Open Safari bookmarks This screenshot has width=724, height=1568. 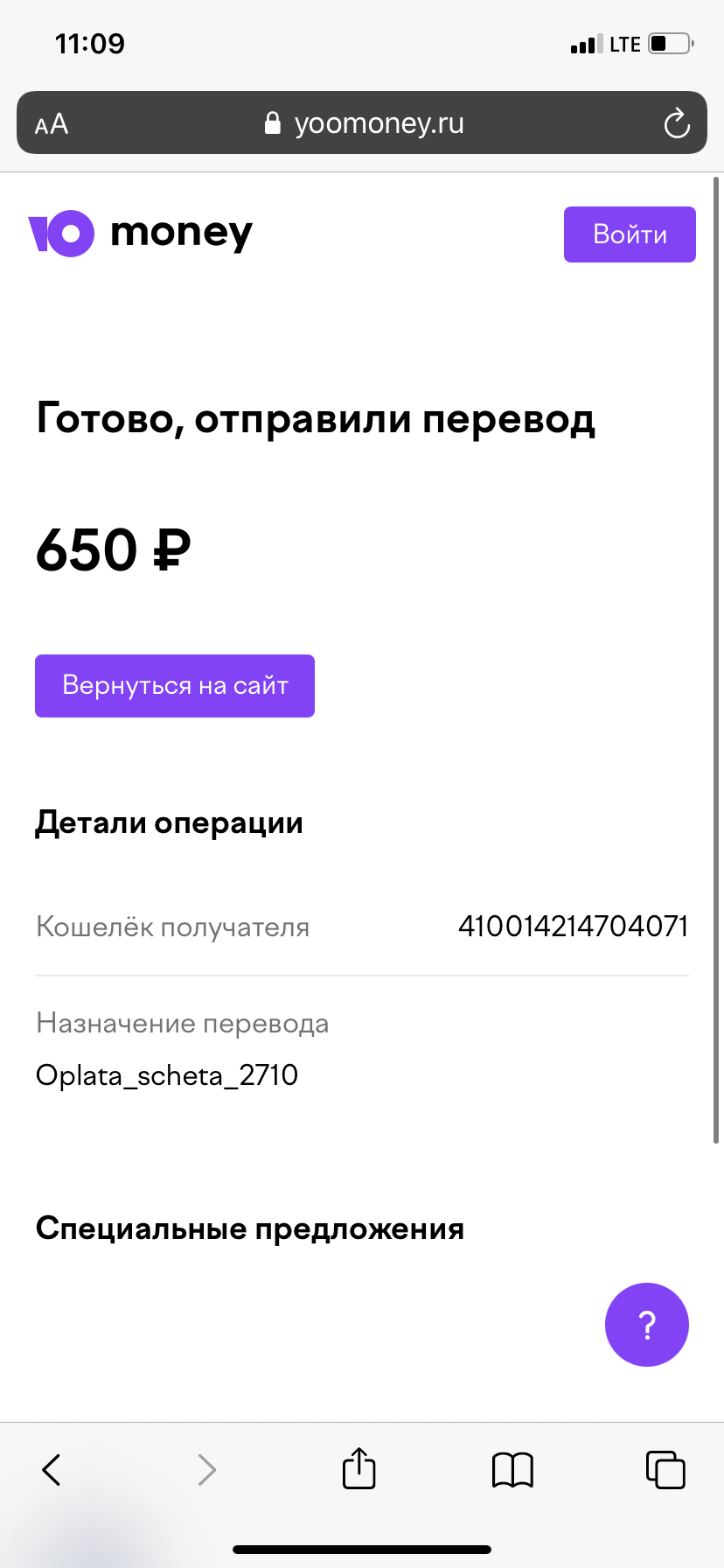point(512,1470)
